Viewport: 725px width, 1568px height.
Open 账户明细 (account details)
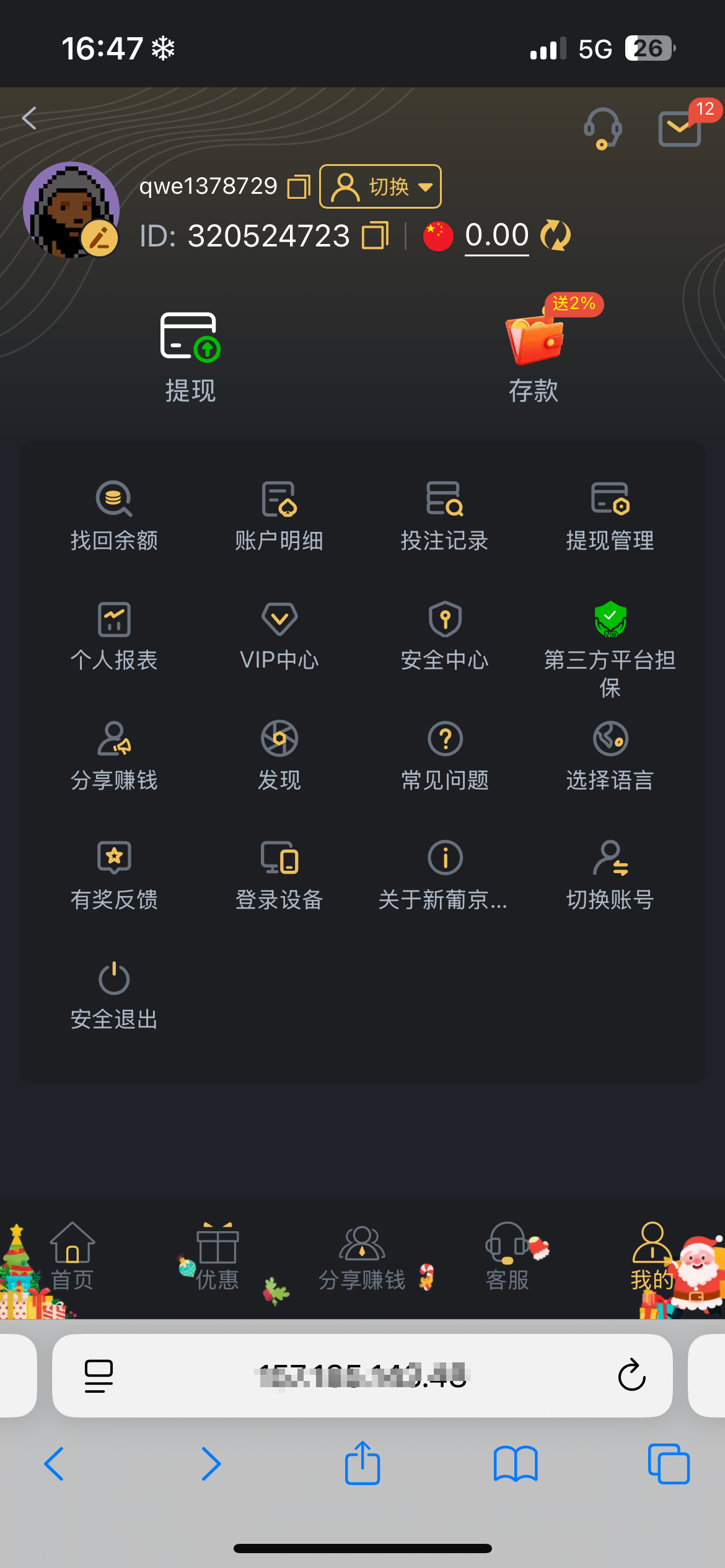point(279,515)
